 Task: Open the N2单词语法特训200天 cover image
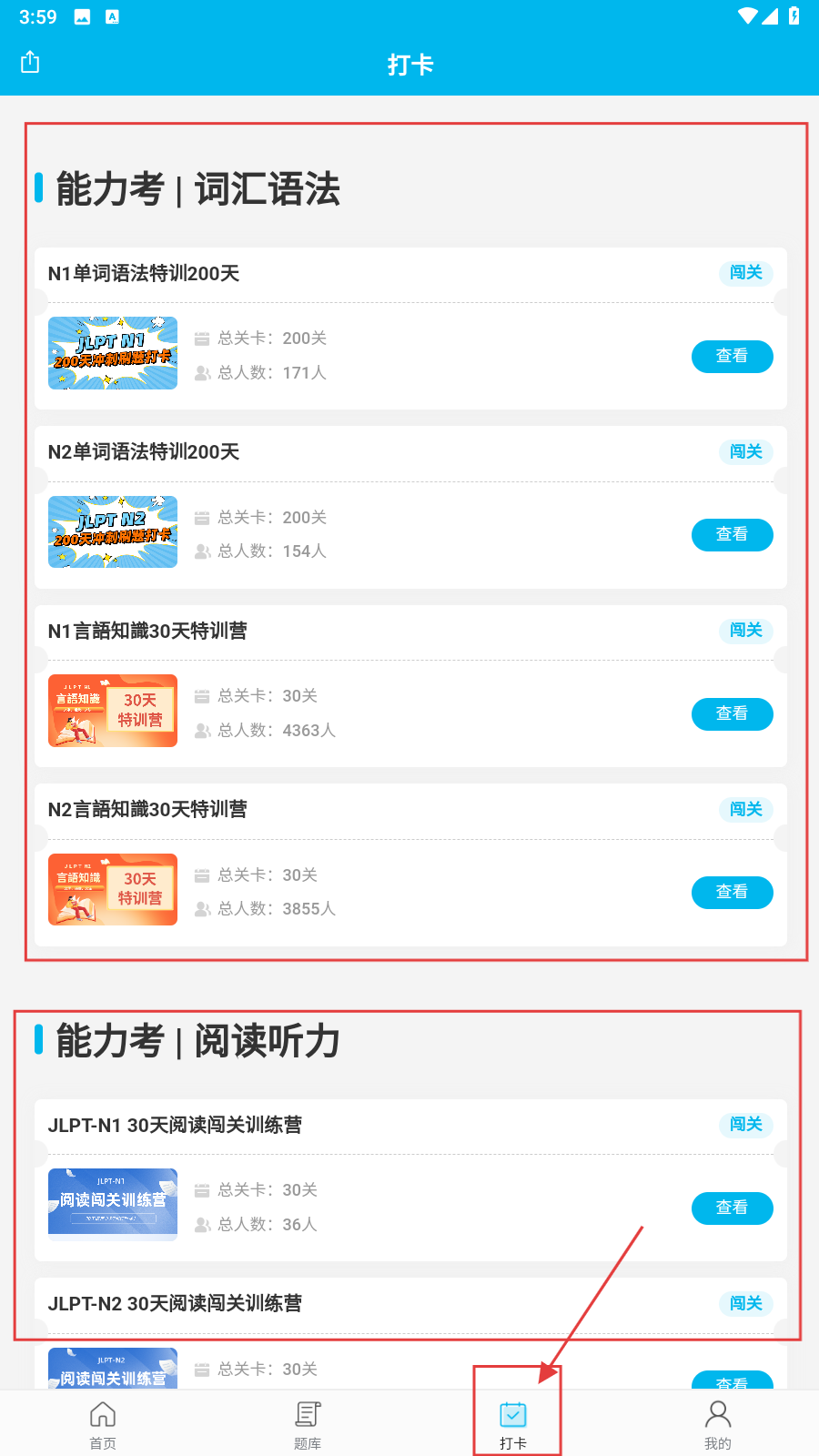coord(113,532)
